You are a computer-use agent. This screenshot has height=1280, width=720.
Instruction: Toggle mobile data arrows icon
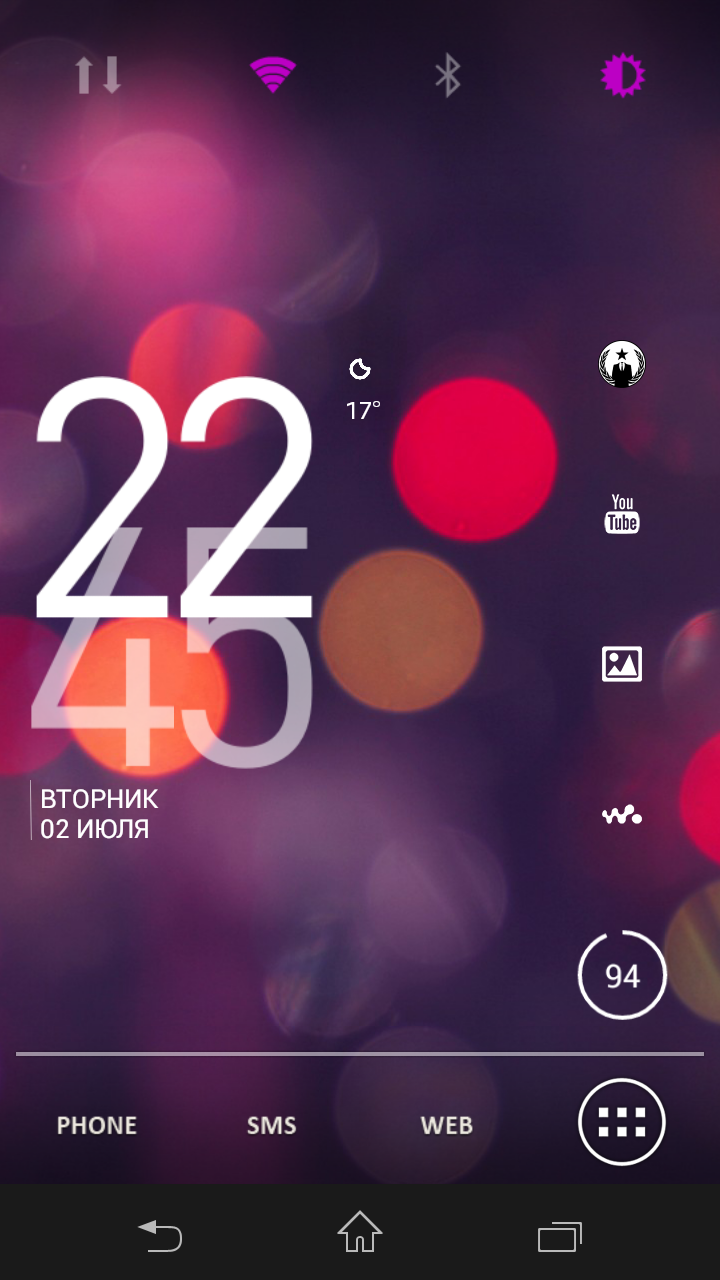pos(98,75)
